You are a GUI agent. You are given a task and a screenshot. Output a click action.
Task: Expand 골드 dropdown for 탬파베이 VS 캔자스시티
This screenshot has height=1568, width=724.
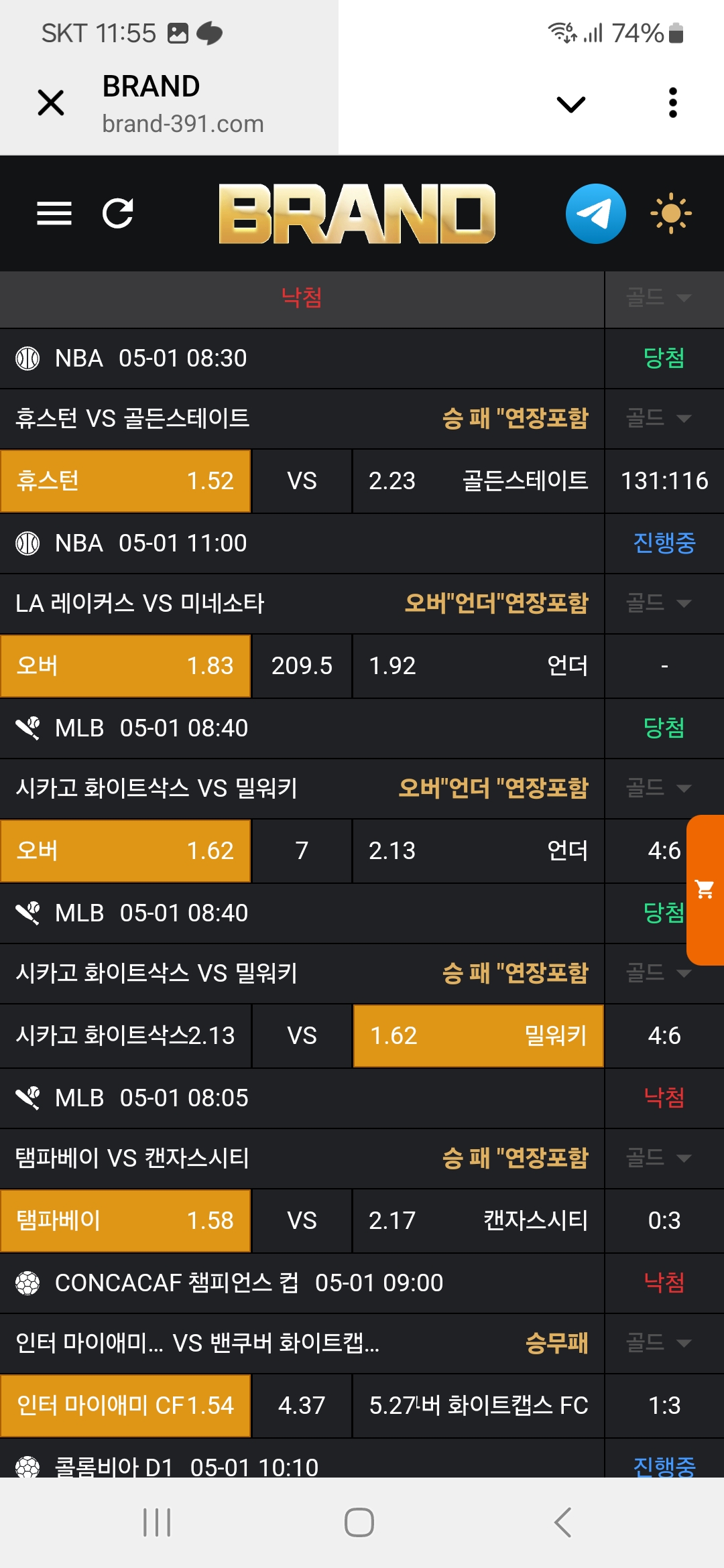pyautogui.click(x=658, y=1159)
